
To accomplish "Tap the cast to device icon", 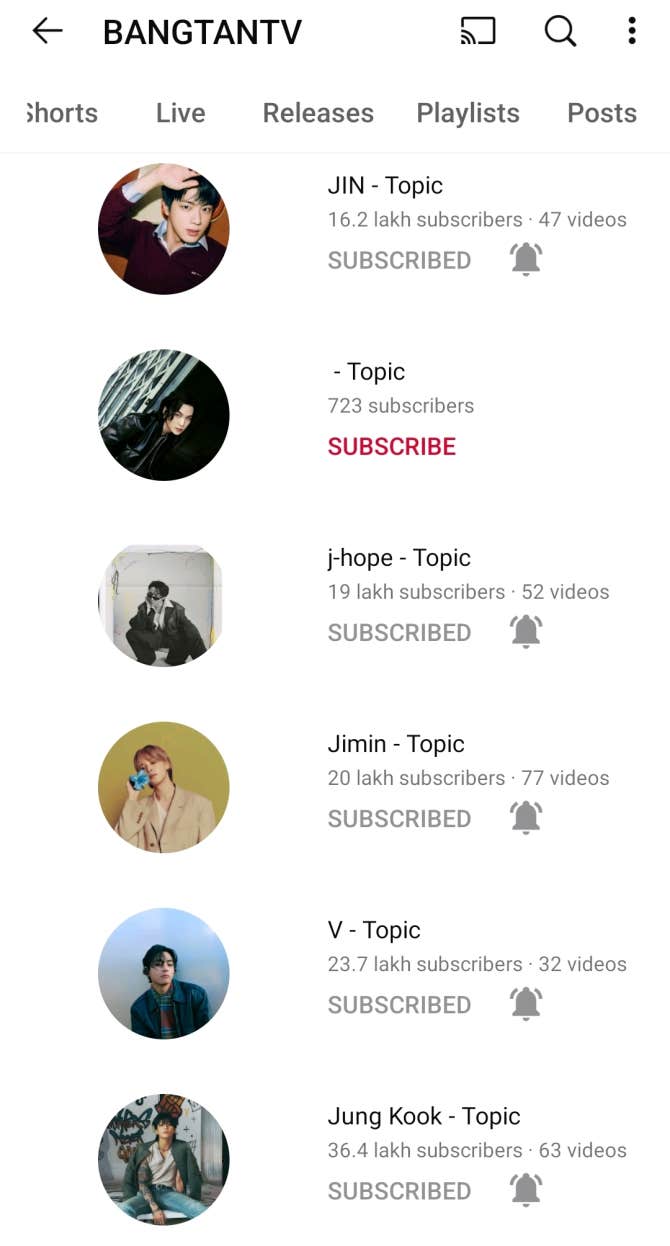I will click(x=478, y=32).
